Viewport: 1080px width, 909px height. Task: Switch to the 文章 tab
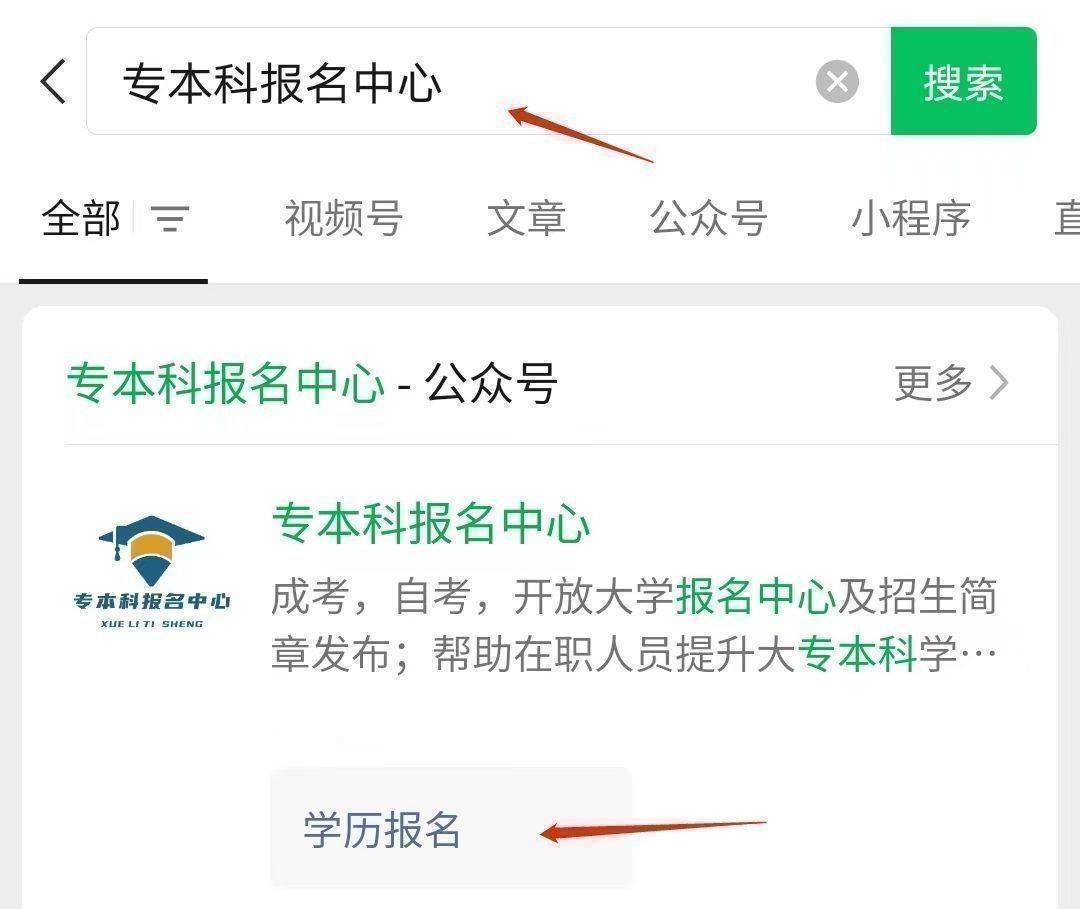526,218
